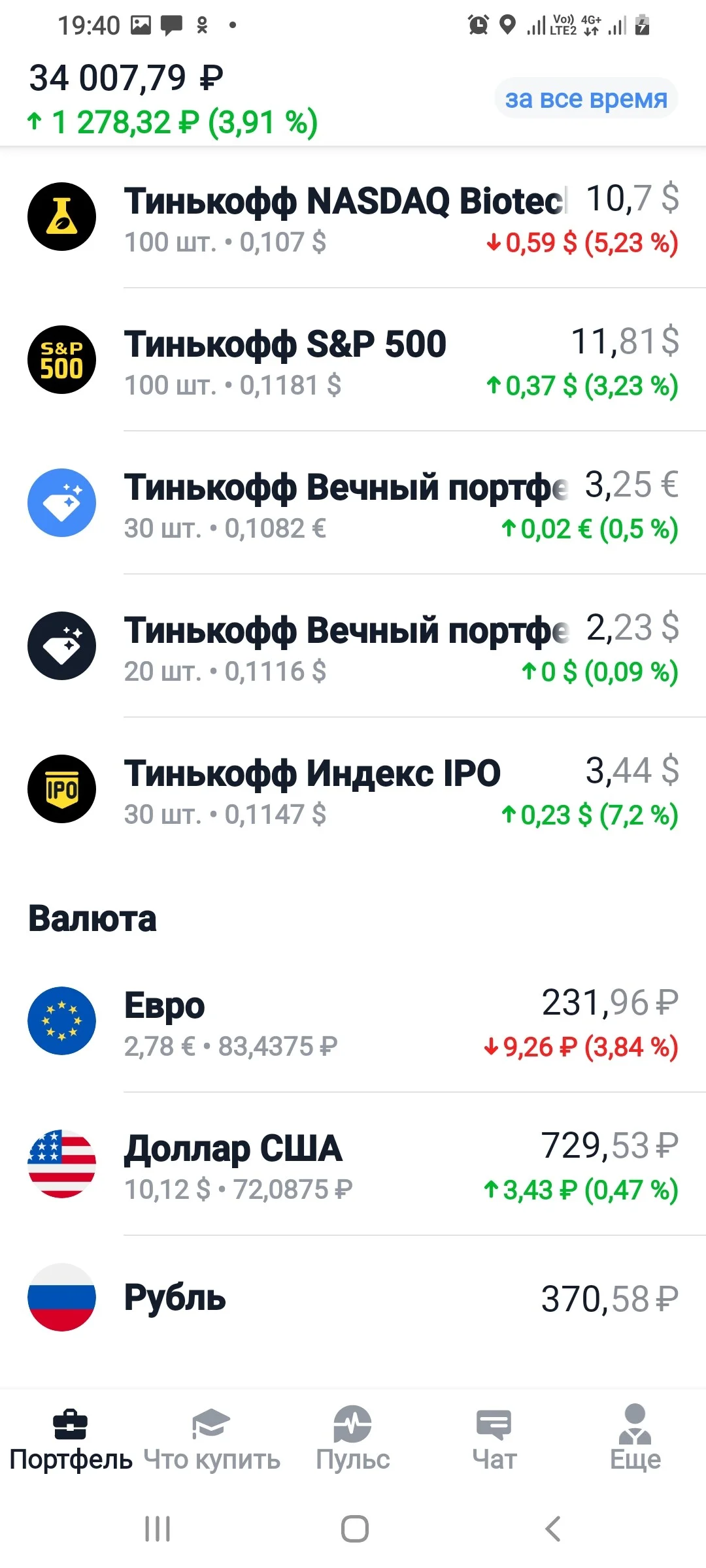
Task: Open the Доллар США currency position
Action: (x=353, y=1165)
